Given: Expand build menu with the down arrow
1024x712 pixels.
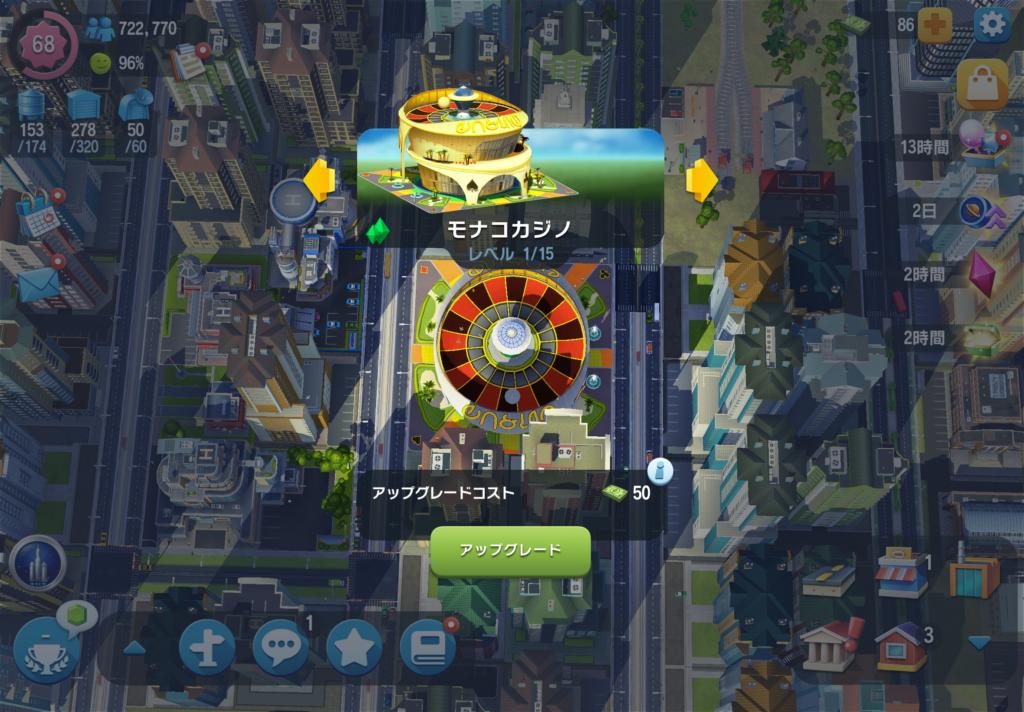Looking at the screenshot, I should pyautogui.click(x=979, y=642).
